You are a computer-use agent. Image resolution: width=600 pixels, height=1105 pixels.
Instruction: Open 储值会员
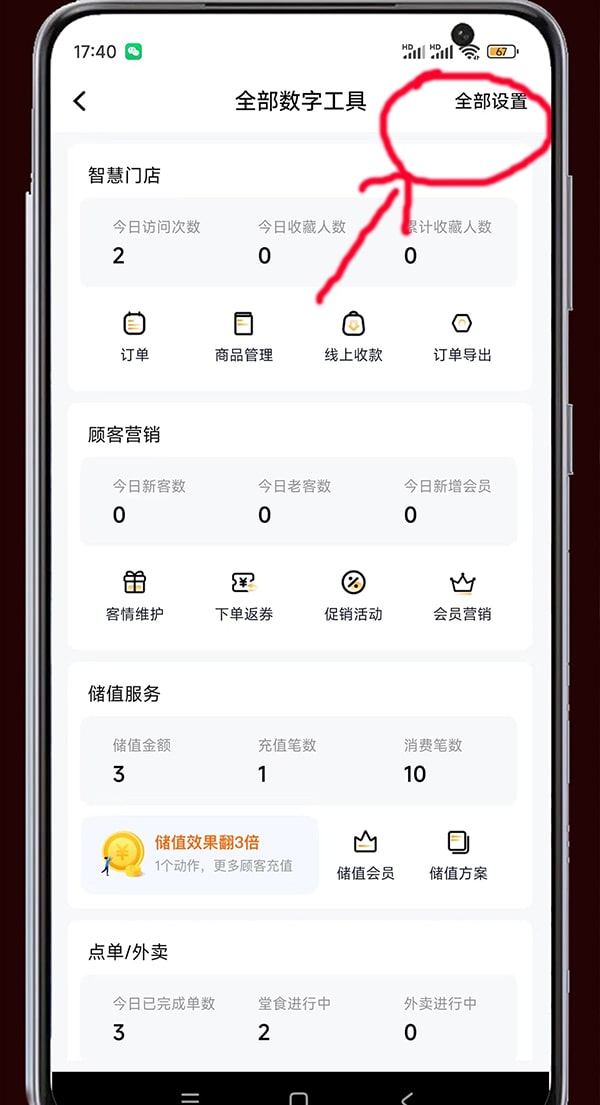[365, 856]
